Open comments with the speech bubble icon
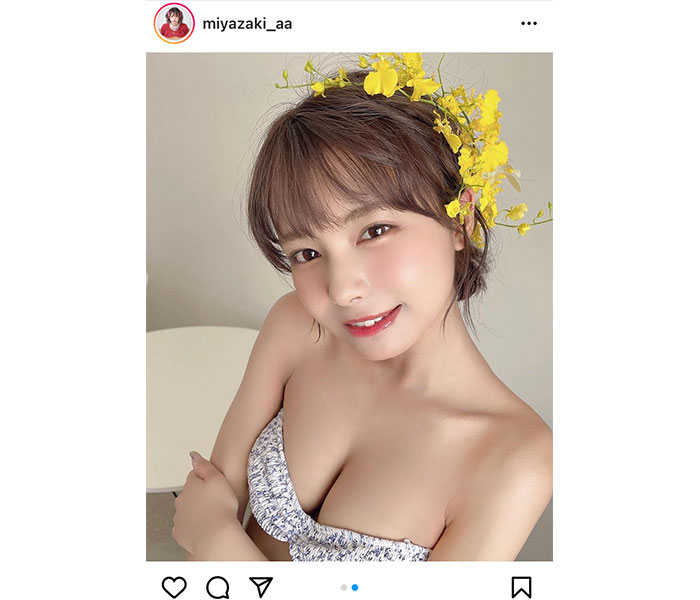 click(216, 586)
